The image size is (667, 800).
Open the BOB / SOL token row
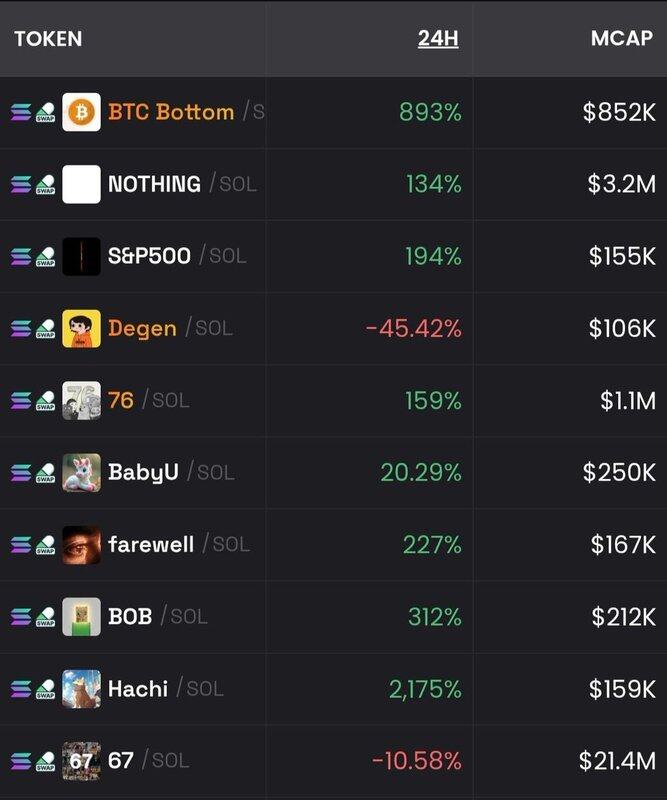(130, 616)
